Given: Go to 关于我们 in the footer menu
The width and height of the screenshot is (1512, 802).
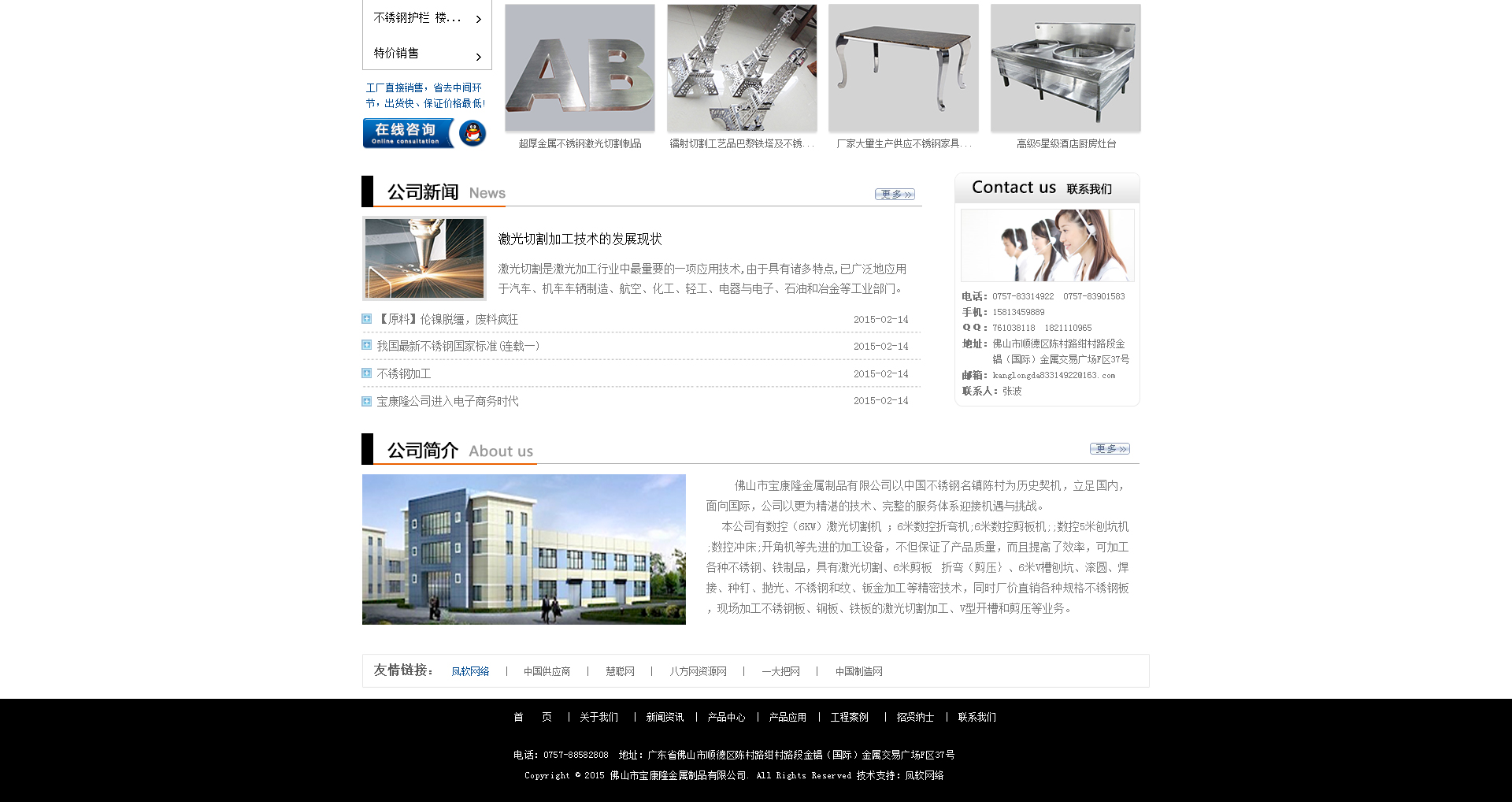Looking at the screenshot, I should pyautogui.click(x=598, y=717).
